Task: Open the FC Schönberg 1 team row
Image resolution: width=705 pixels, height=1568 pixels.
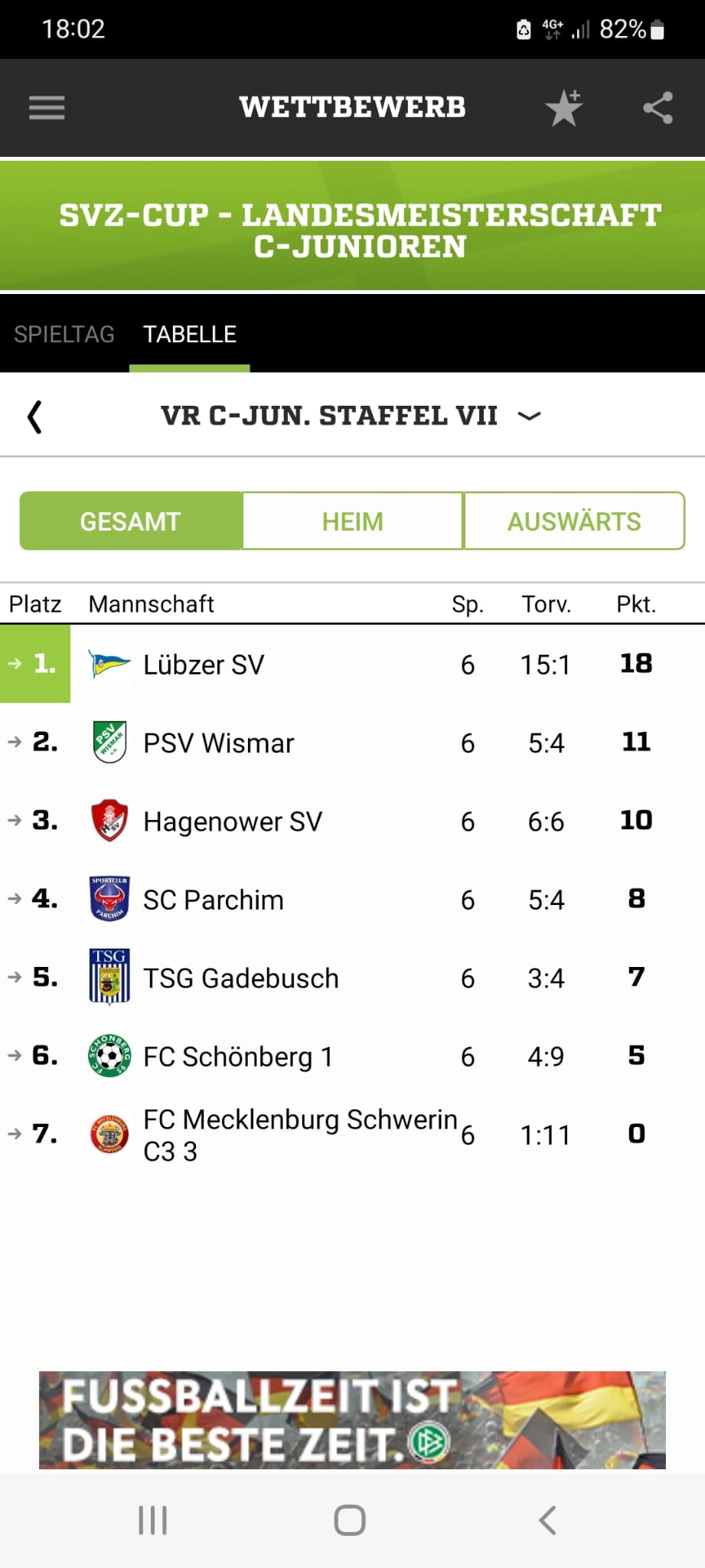Action: click(x=352, y=1056)
